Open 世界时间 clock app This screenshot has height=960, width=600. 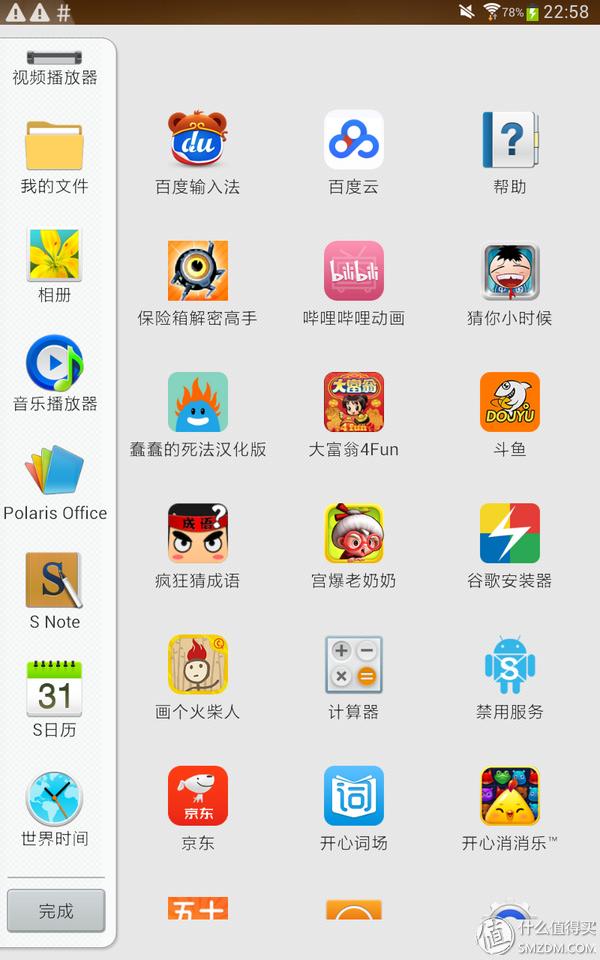(54, 808)
